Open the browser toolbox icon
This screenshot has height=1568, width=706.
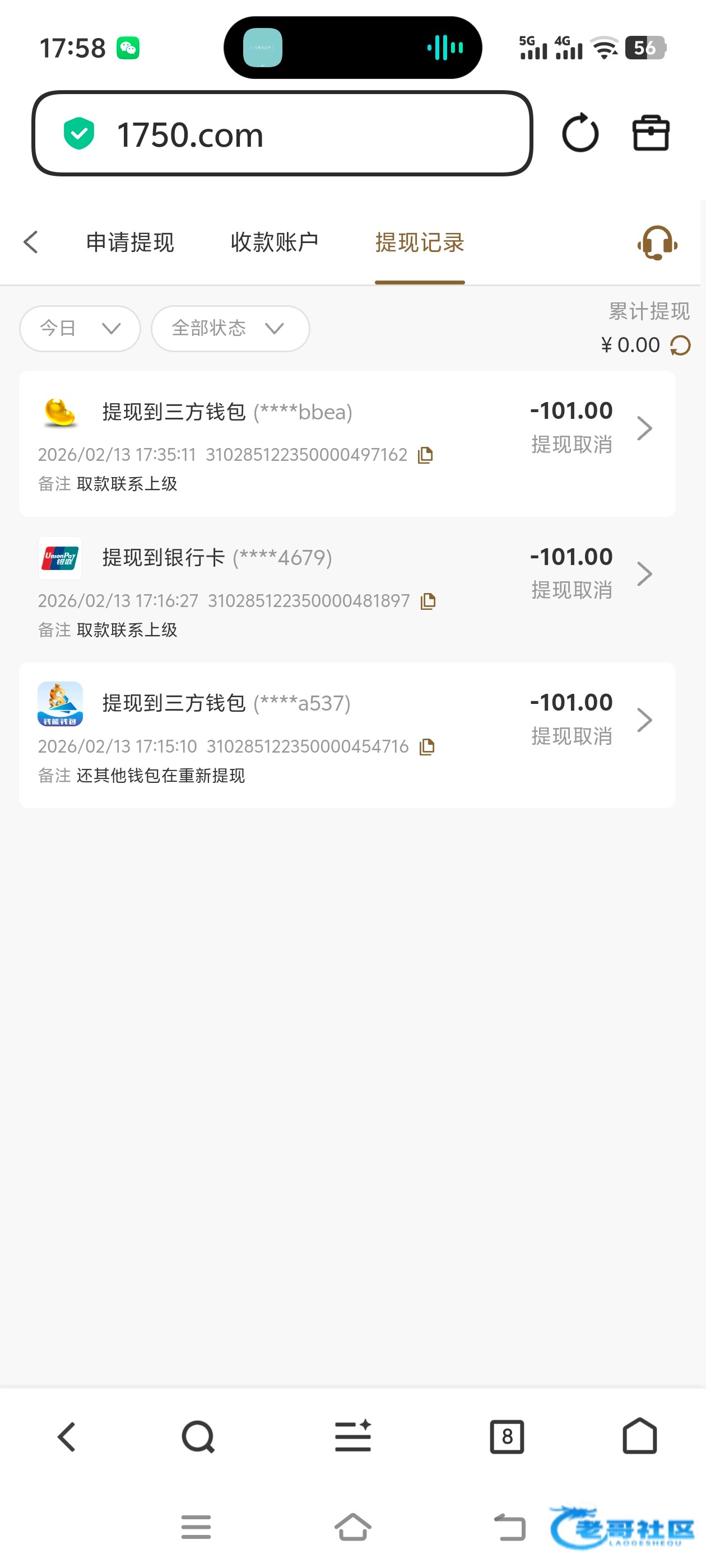pyautogui.click(x=651, y=133)
